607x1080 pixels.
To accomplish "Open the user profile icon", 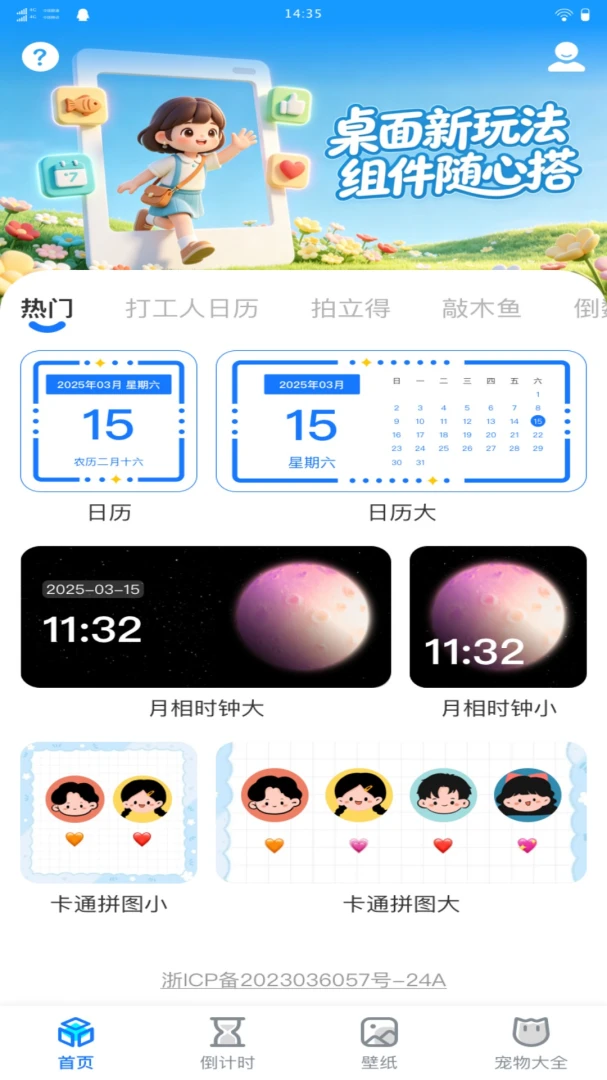I will [566, 57].
